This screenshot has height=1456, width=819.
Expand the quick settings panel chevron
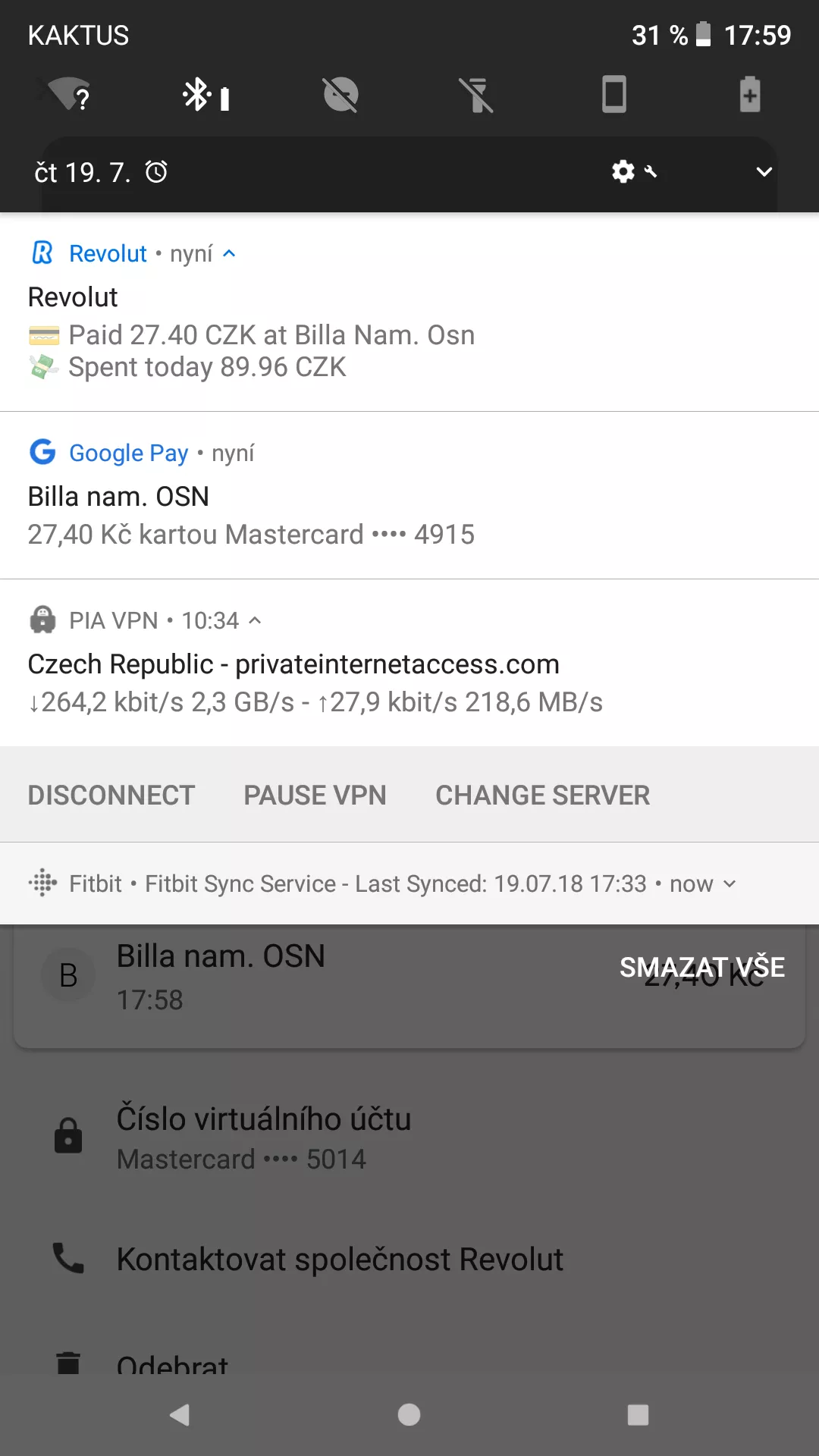(764, 172)
